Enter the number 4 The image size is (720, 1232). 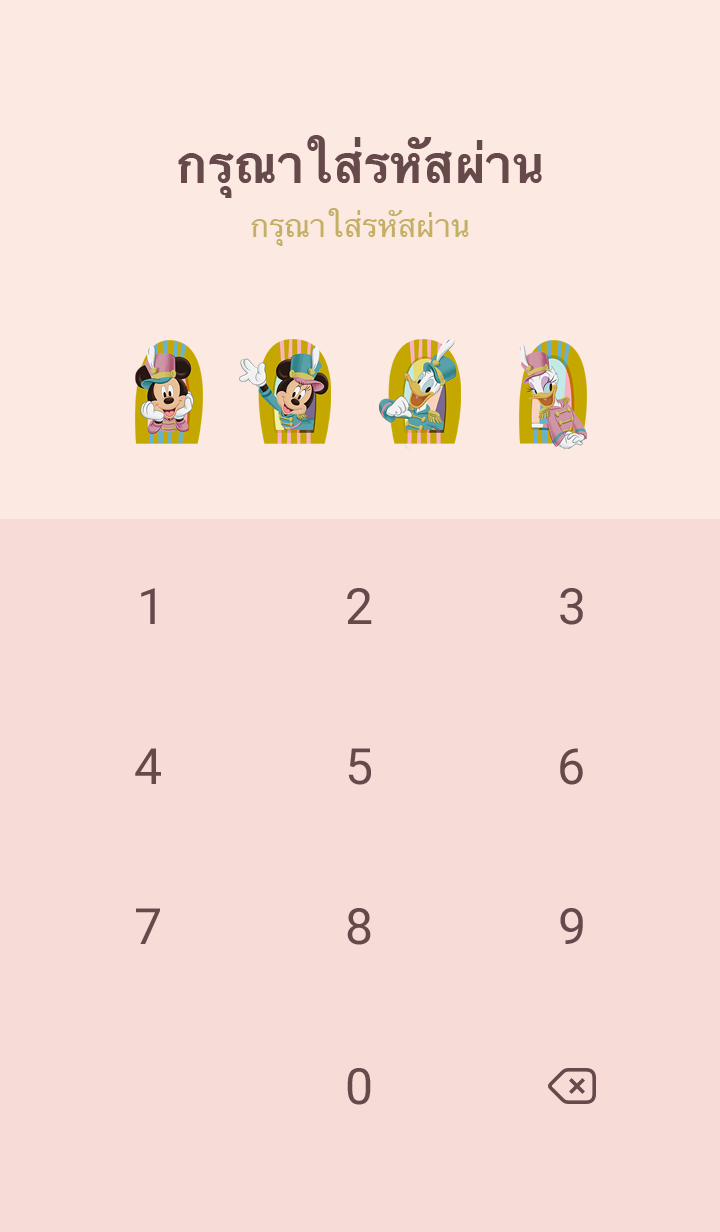[148, 767]
